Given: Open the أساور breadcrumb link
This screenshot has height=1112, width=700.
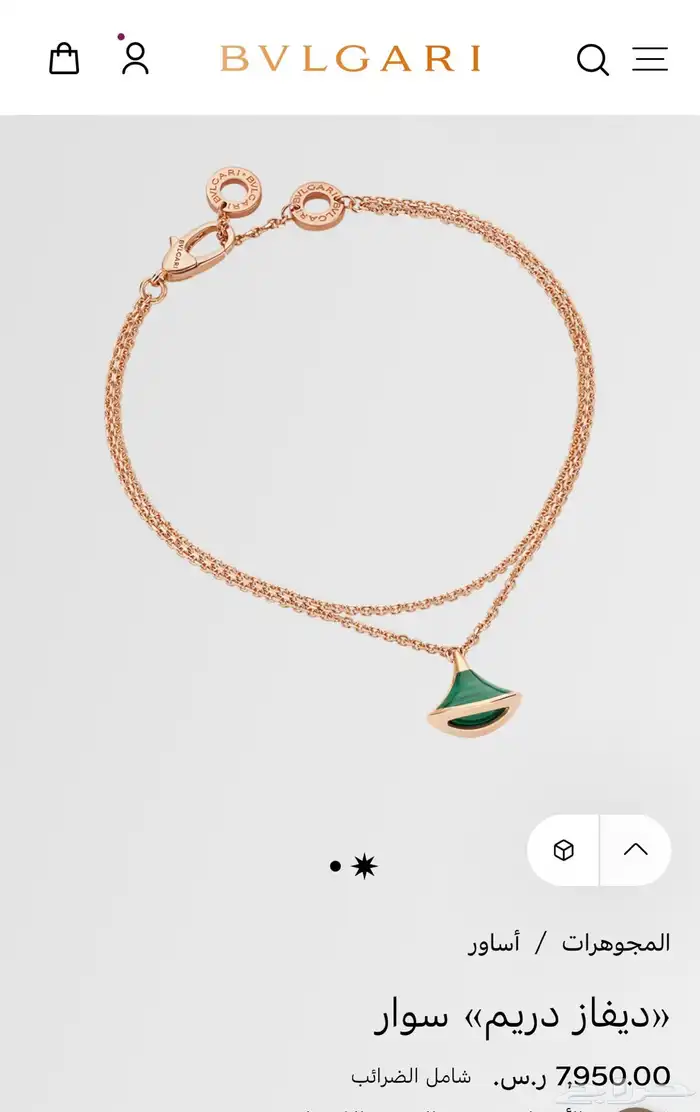Looking at the screenshot, I should 494,942.
